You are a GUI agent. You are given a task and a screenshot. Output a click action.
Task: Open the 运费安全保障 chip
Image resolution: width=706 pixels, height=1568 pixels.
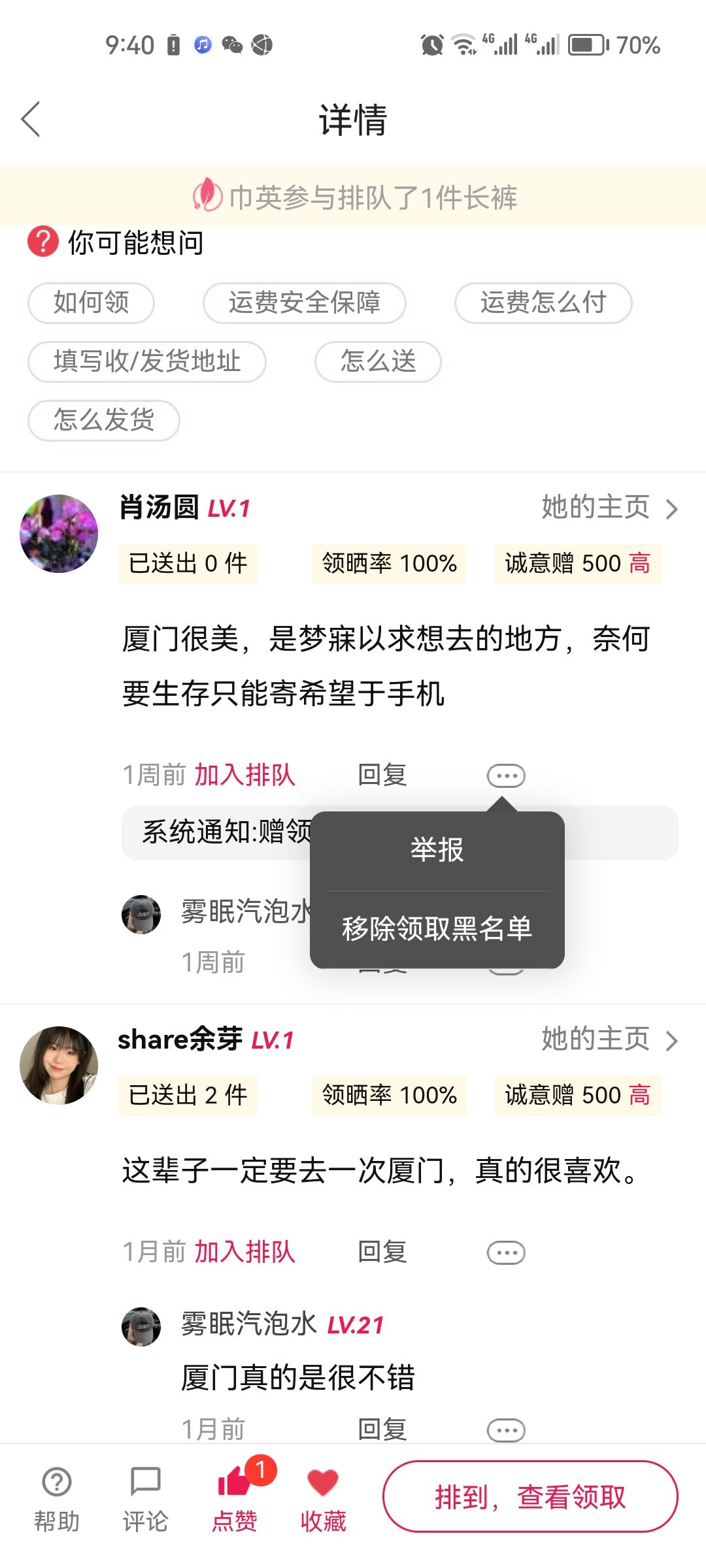pos(304,302)
